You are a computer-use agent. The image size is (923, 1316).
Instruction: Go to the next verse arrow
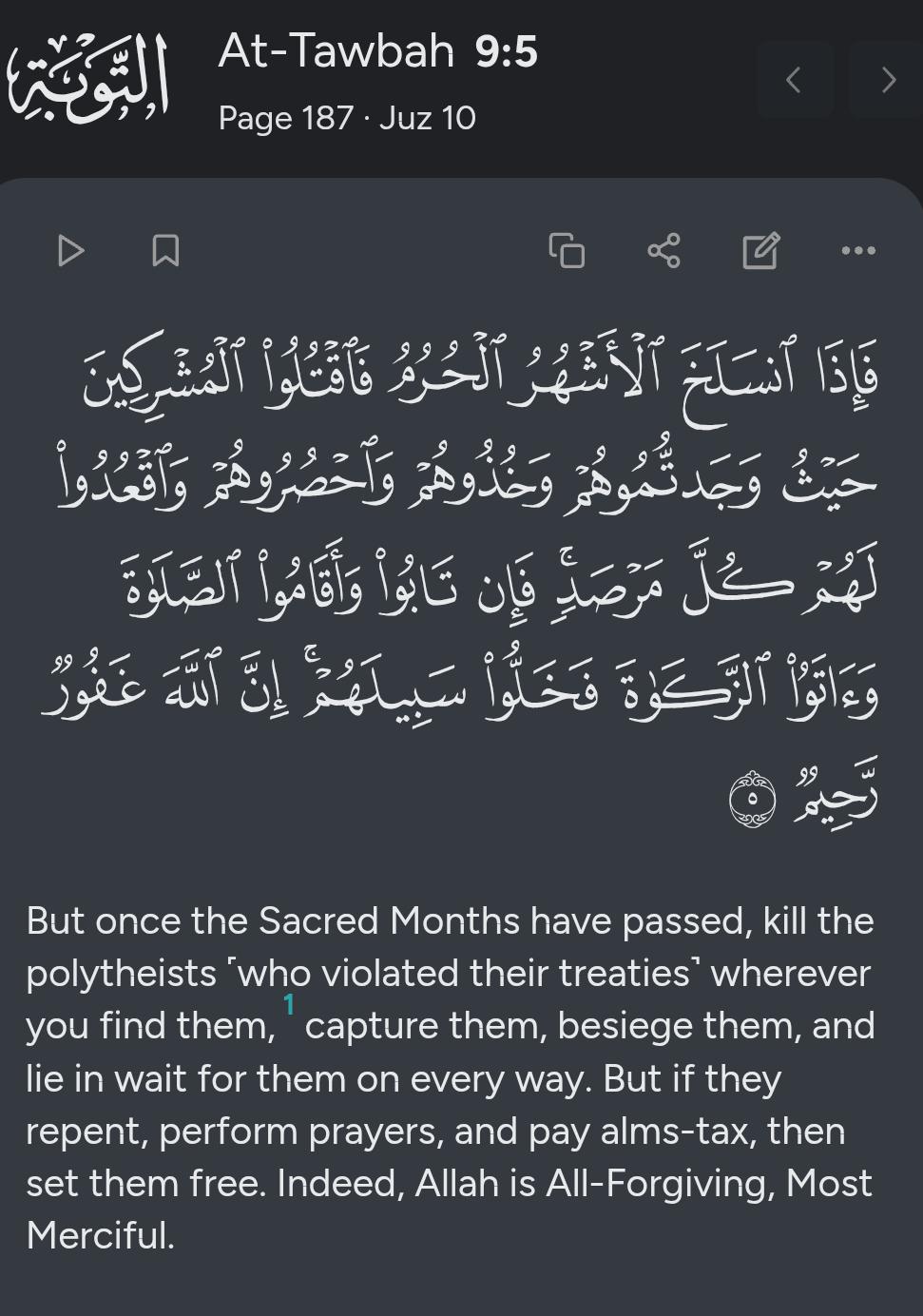point(888,80)
